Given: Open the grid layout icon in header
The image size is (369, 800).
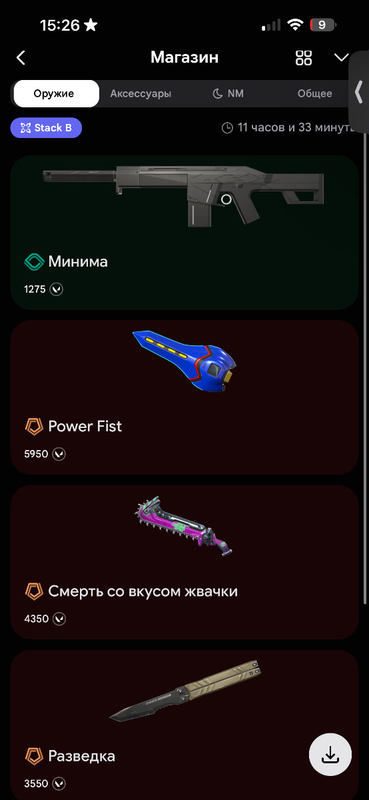Looking at the screenshot, I should coord(304,58).
